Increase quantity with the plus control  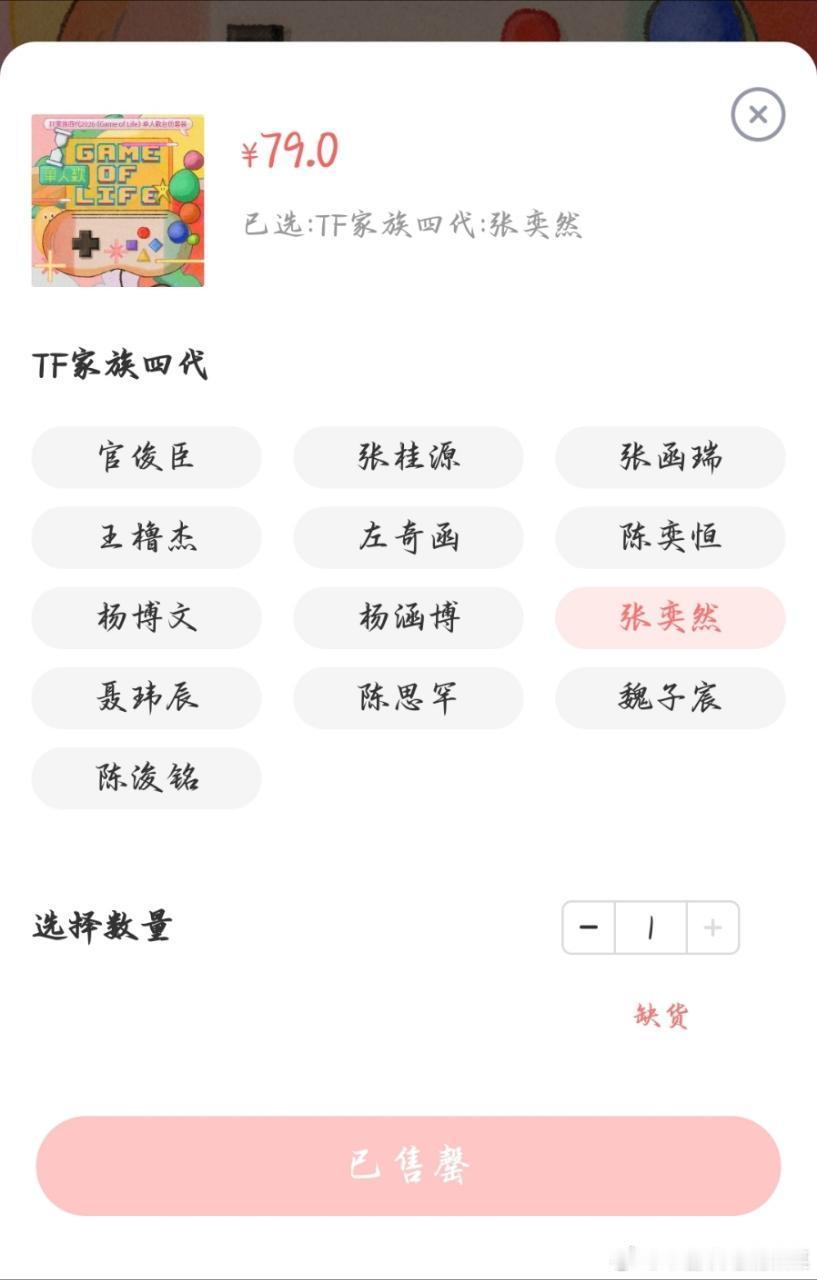pyautogui.click(x=712, y=927)
